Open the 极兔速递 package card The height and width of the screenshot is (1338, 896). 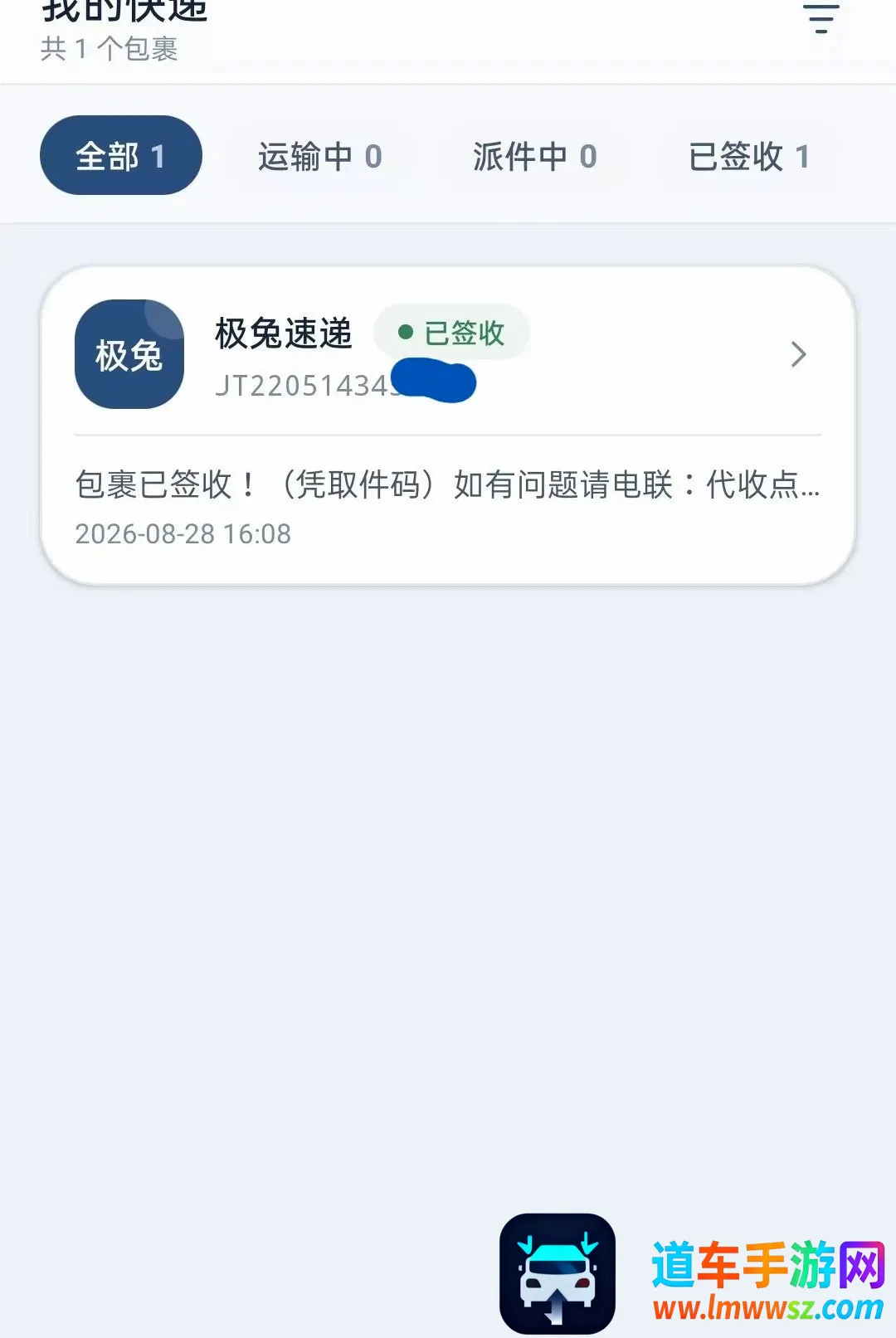click(x=448, y=426)
